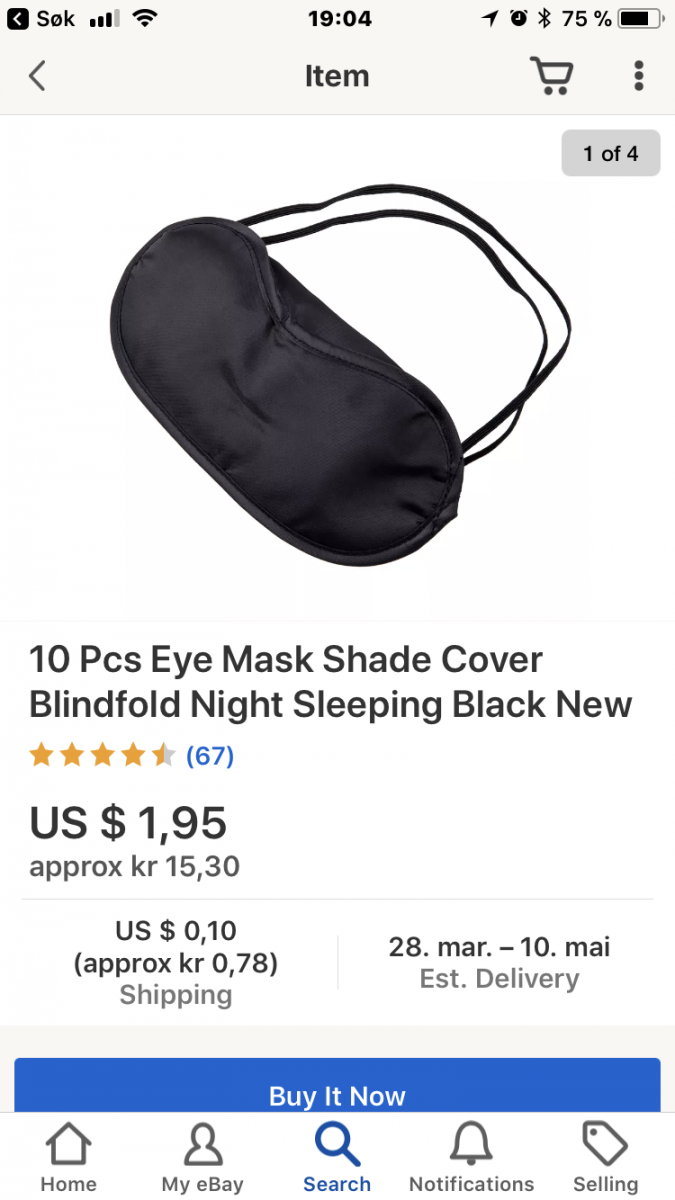The image size is (675, 1200).
Task: Switch to the Selling tab
Action: (x=605, y=1158)
